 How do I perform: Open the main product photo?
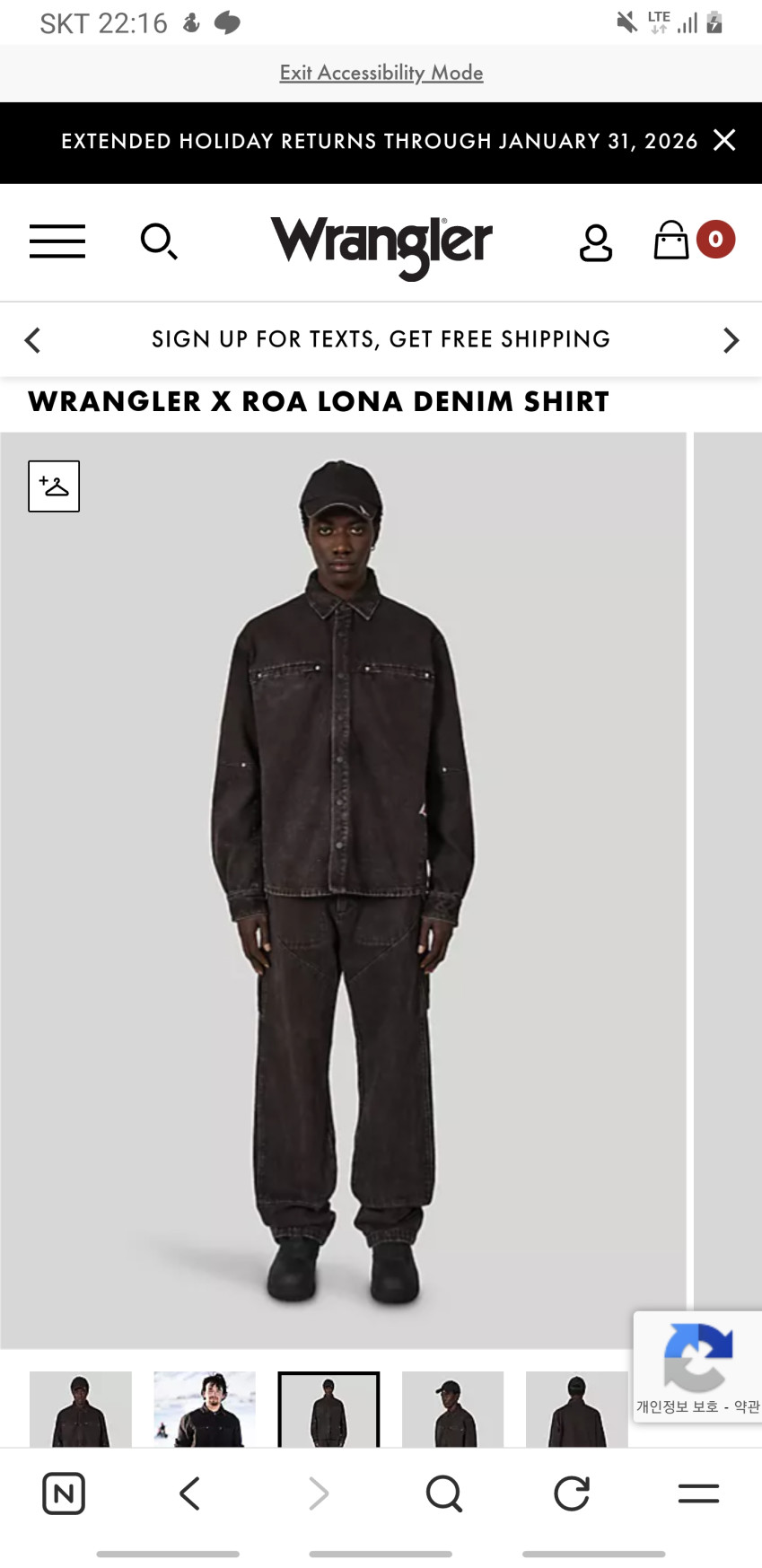pyautogui.click(x=343, y=889)
